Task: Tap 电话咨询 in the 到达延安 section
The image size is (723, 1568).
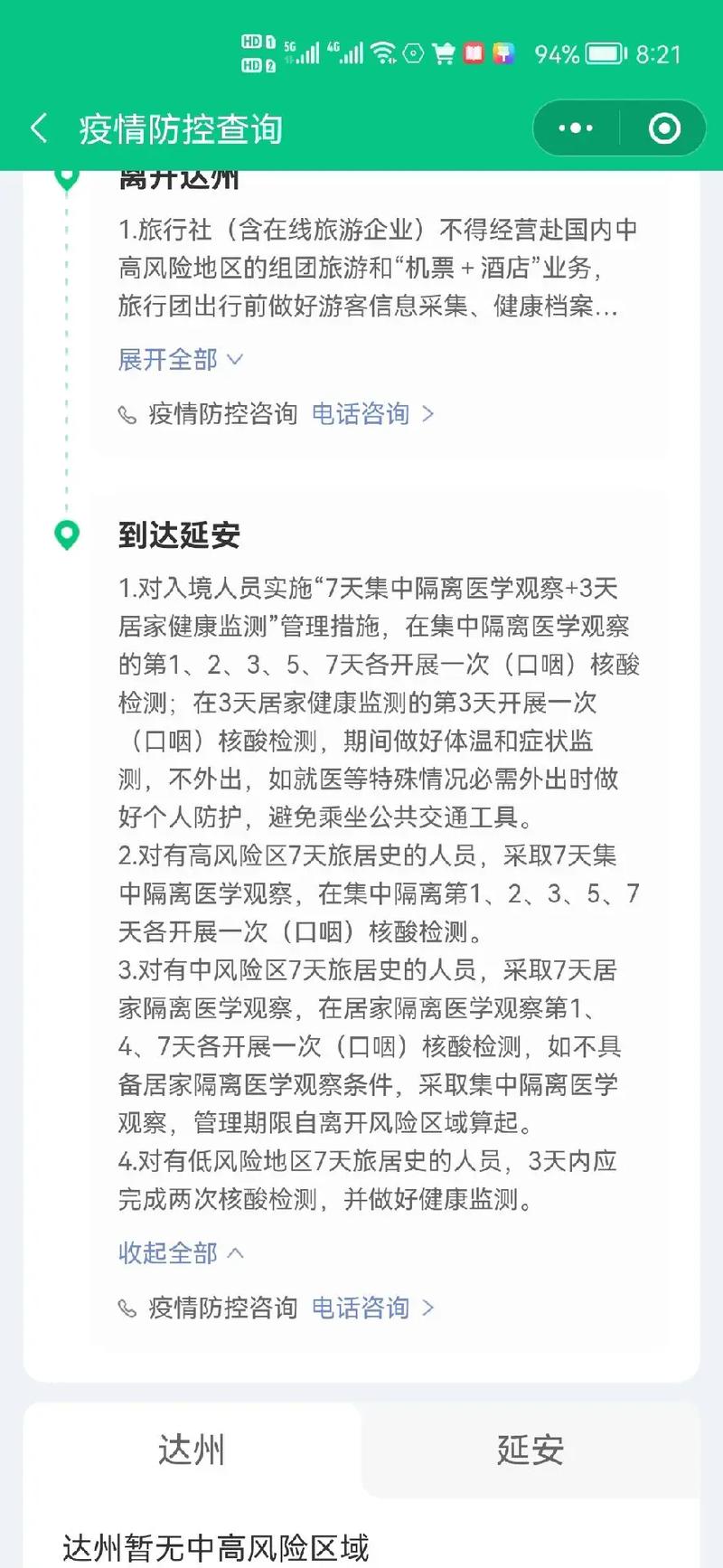Action: 372,1308
